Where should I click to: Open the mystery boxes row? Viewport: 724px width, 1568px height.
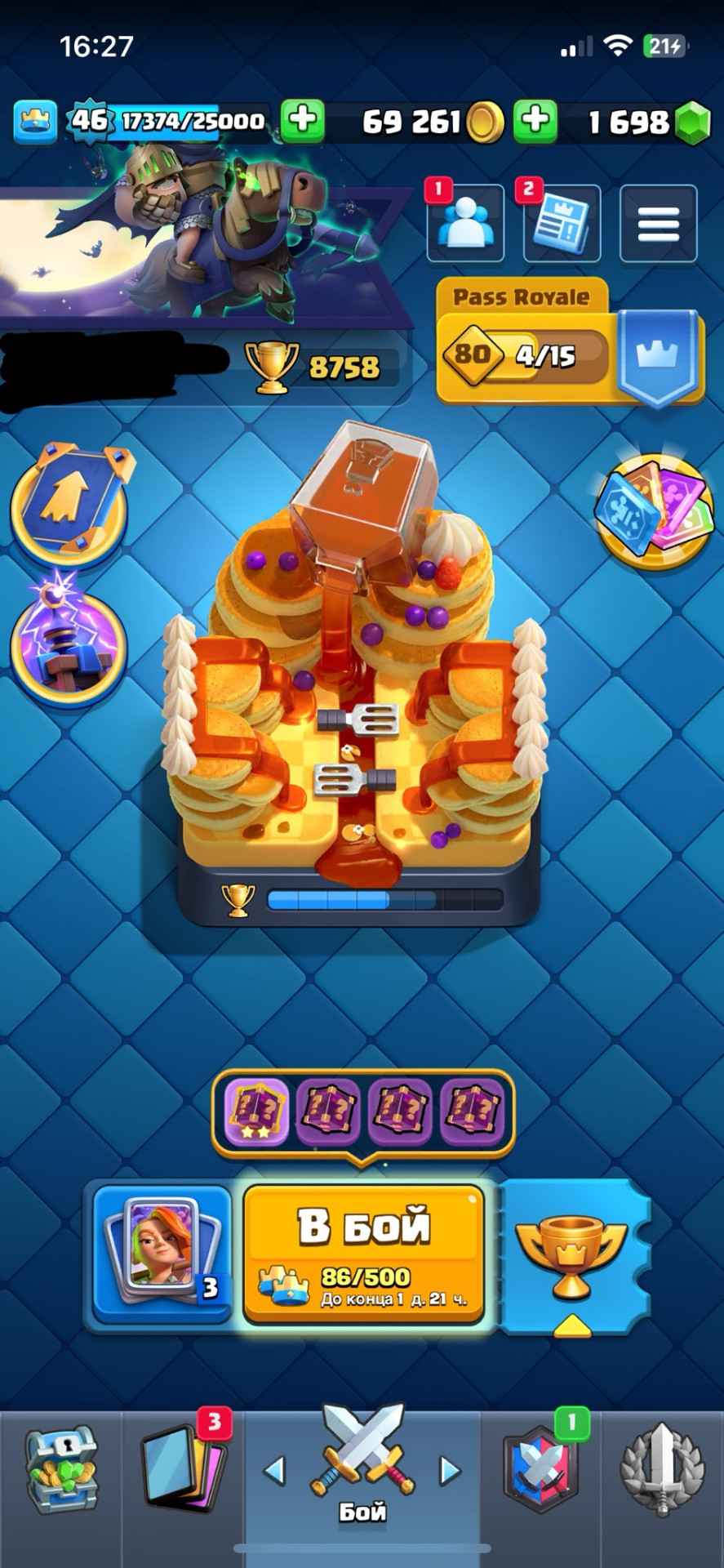[363, 1111]
